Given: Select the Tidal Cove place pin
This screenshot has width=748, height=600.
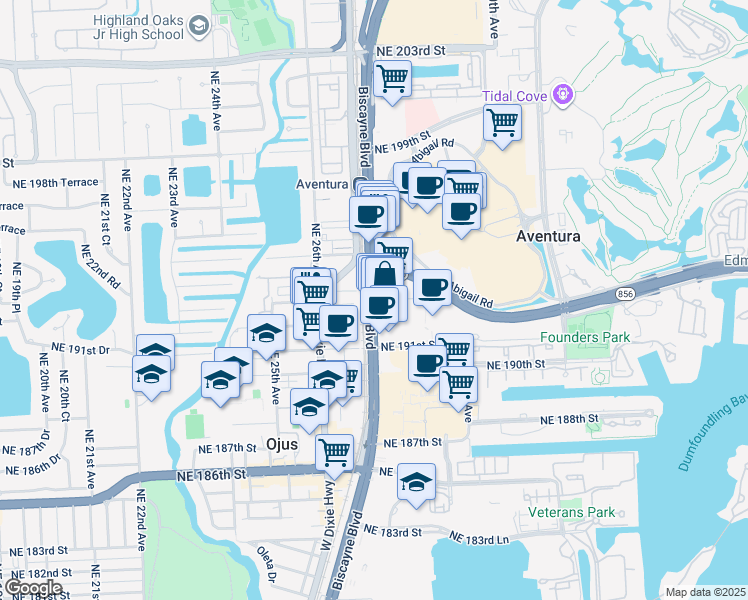Looking at the screenshot, I should [563, 94].
